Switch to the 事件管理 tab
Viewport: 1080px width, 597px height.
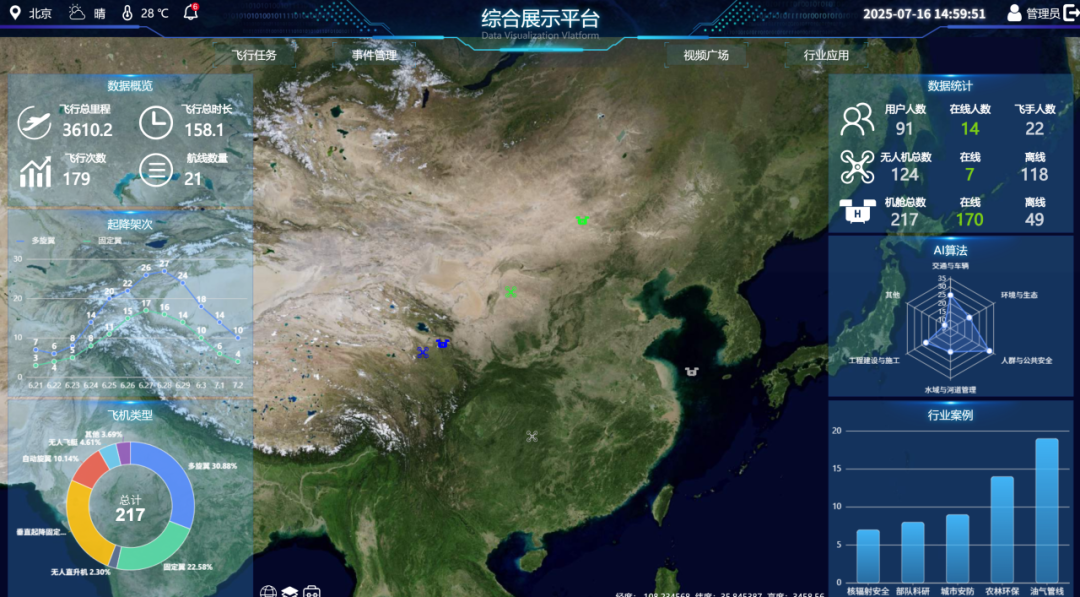(374, 55)
